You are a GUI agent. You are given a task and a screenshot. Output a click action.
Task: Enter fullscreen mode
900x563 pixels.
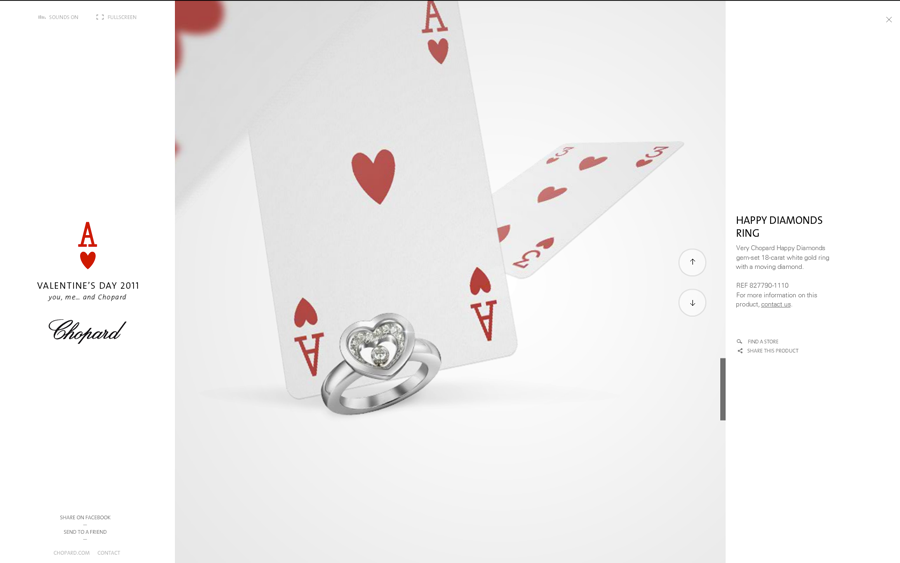(x=116, y=17)
